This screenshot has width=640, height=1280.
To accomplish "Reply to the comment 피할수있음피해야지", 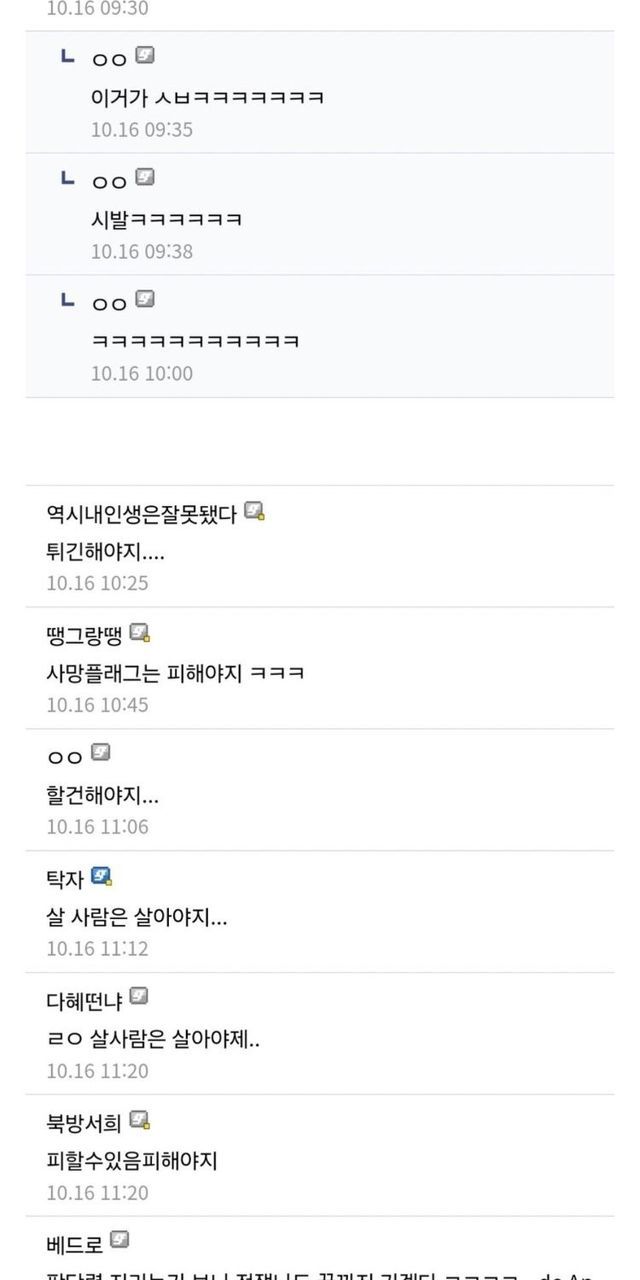I will [132, 1160].
